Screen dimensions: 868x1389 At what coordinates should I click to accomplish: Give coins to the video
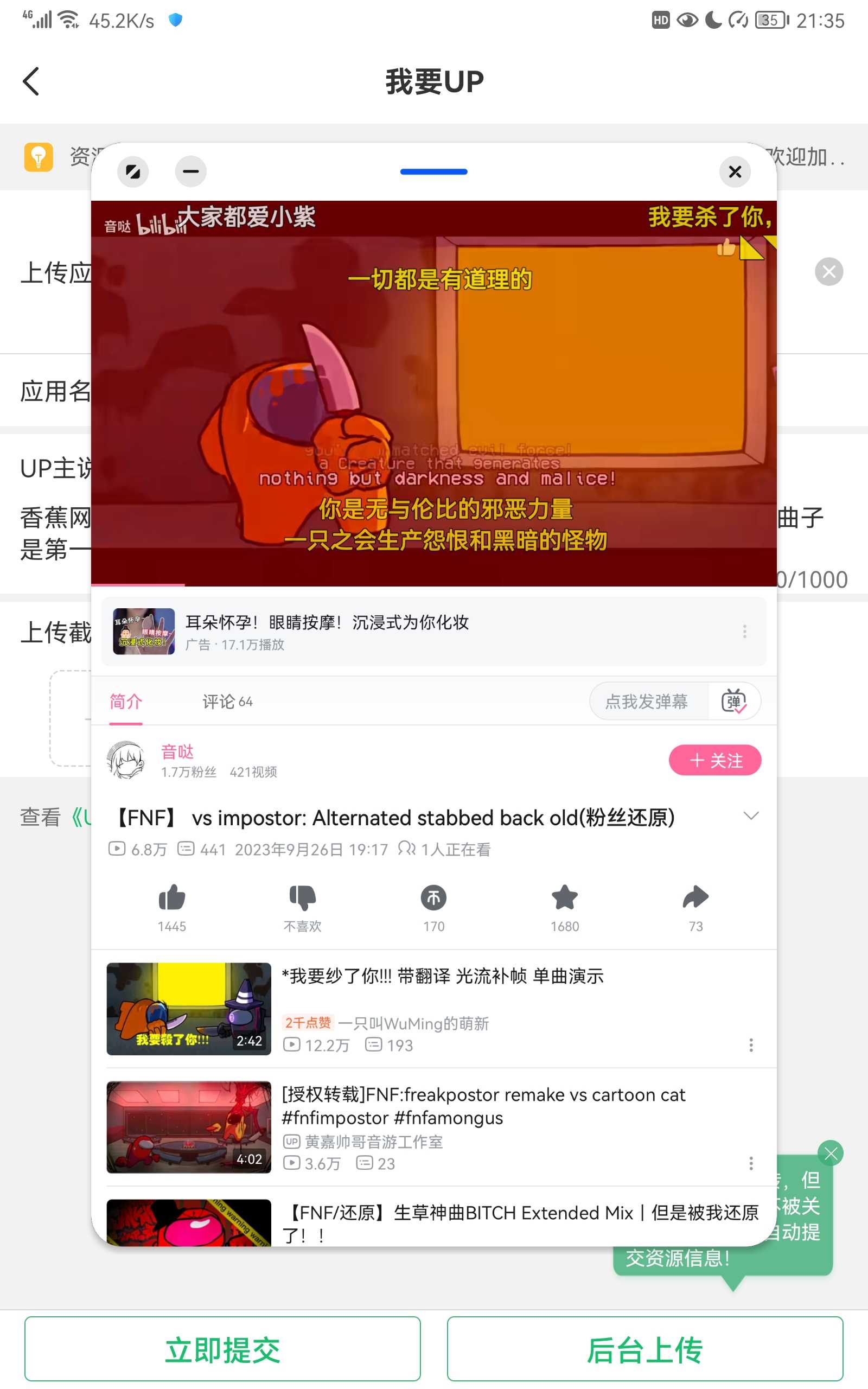pyautogui.click(x=433, y=899)
